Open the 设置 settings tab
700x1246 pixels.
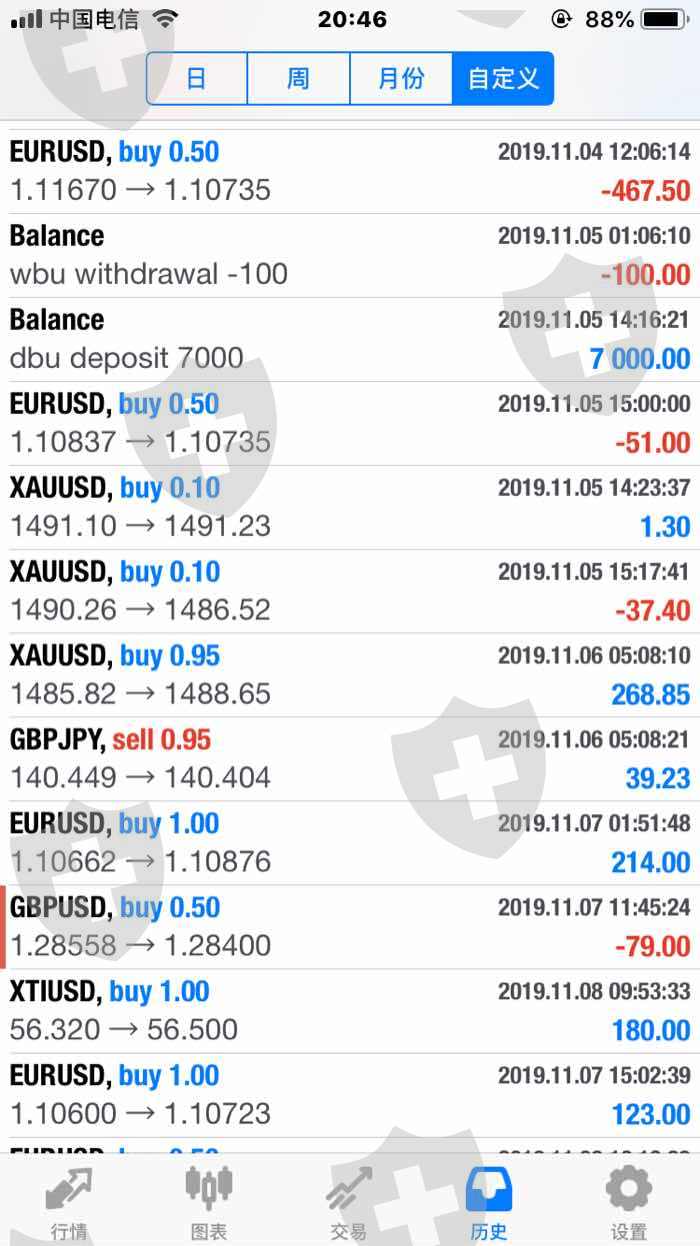(x=629, y=1200)
